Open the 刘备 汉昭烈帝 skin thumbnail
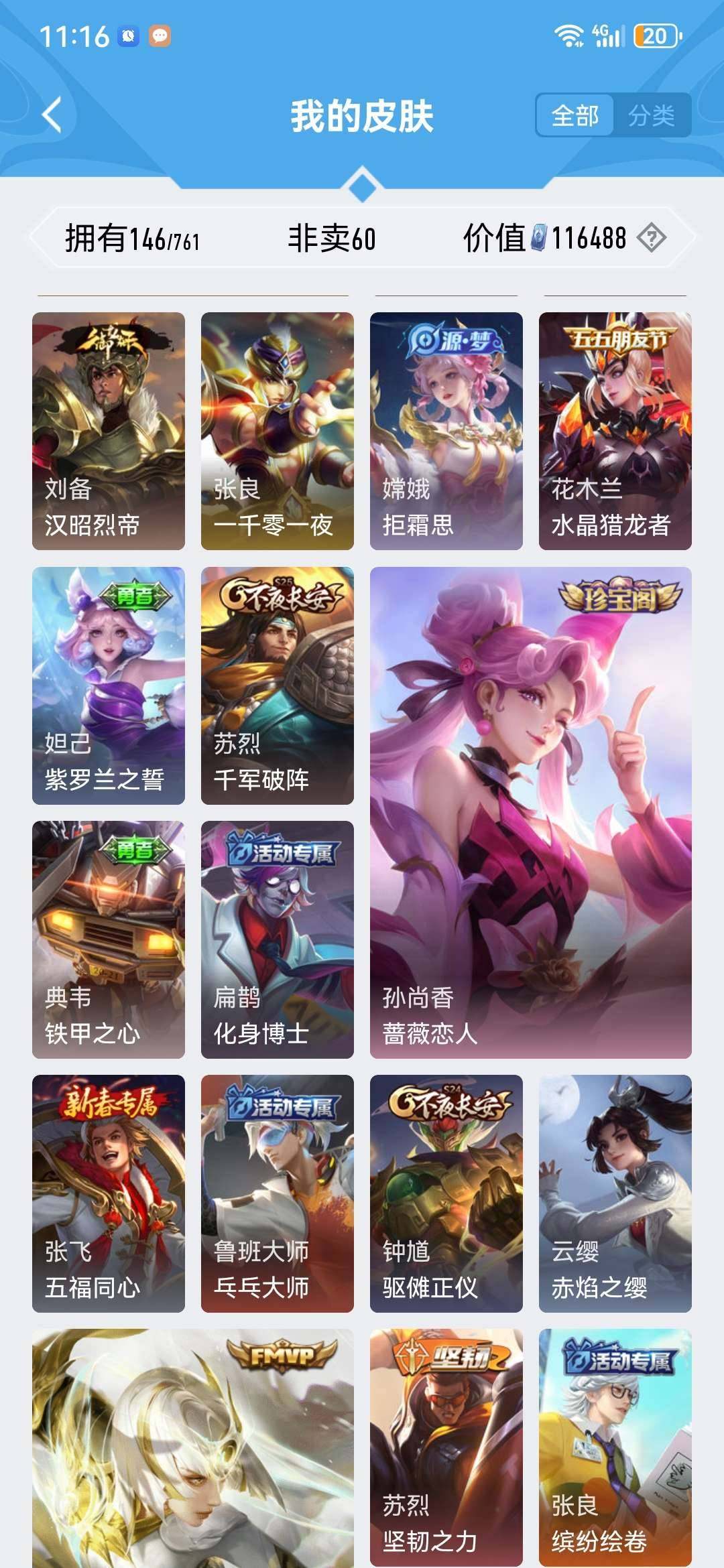The image size is (724, 1568). [107, 429]
